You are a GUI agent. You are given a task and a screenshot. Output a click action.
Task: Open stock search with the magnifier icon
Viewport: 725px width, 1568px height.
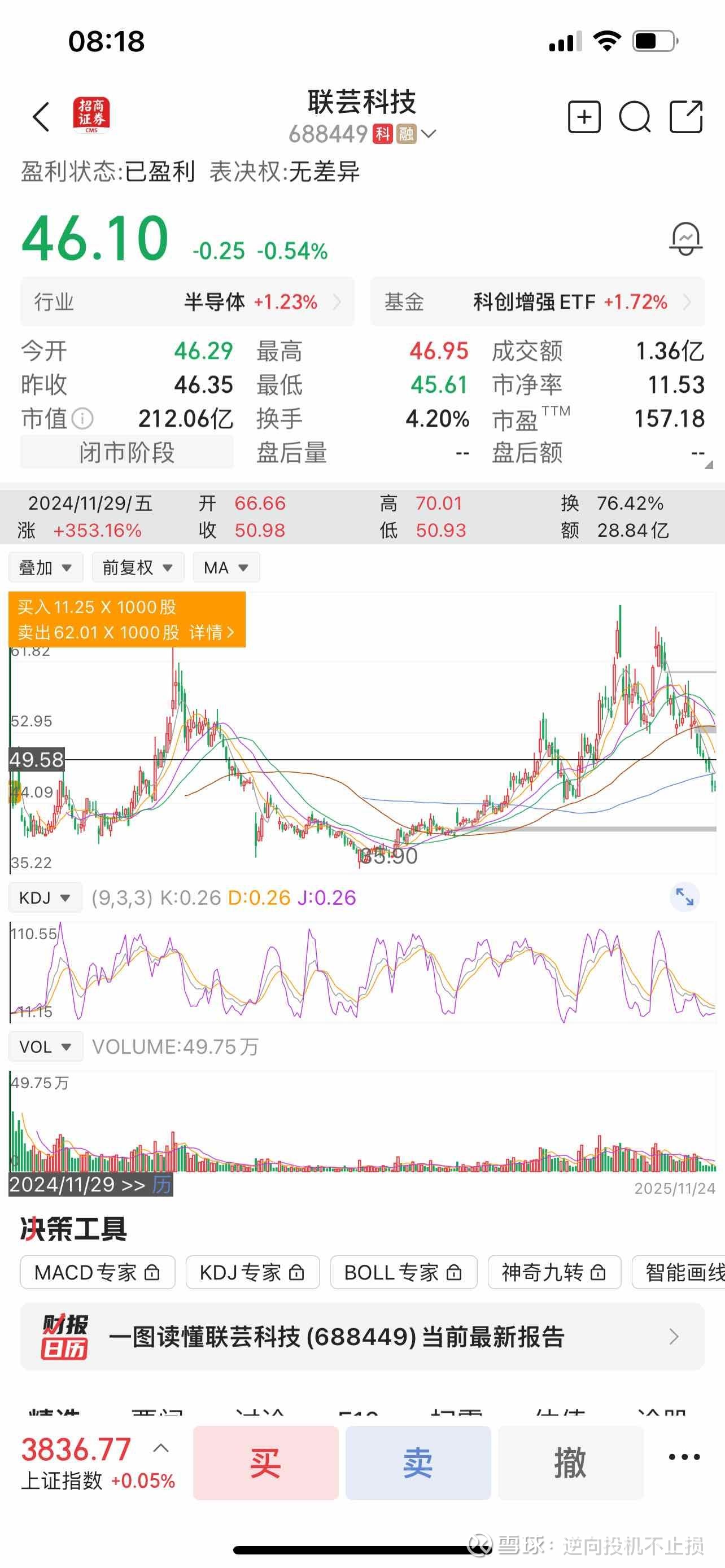636,117
